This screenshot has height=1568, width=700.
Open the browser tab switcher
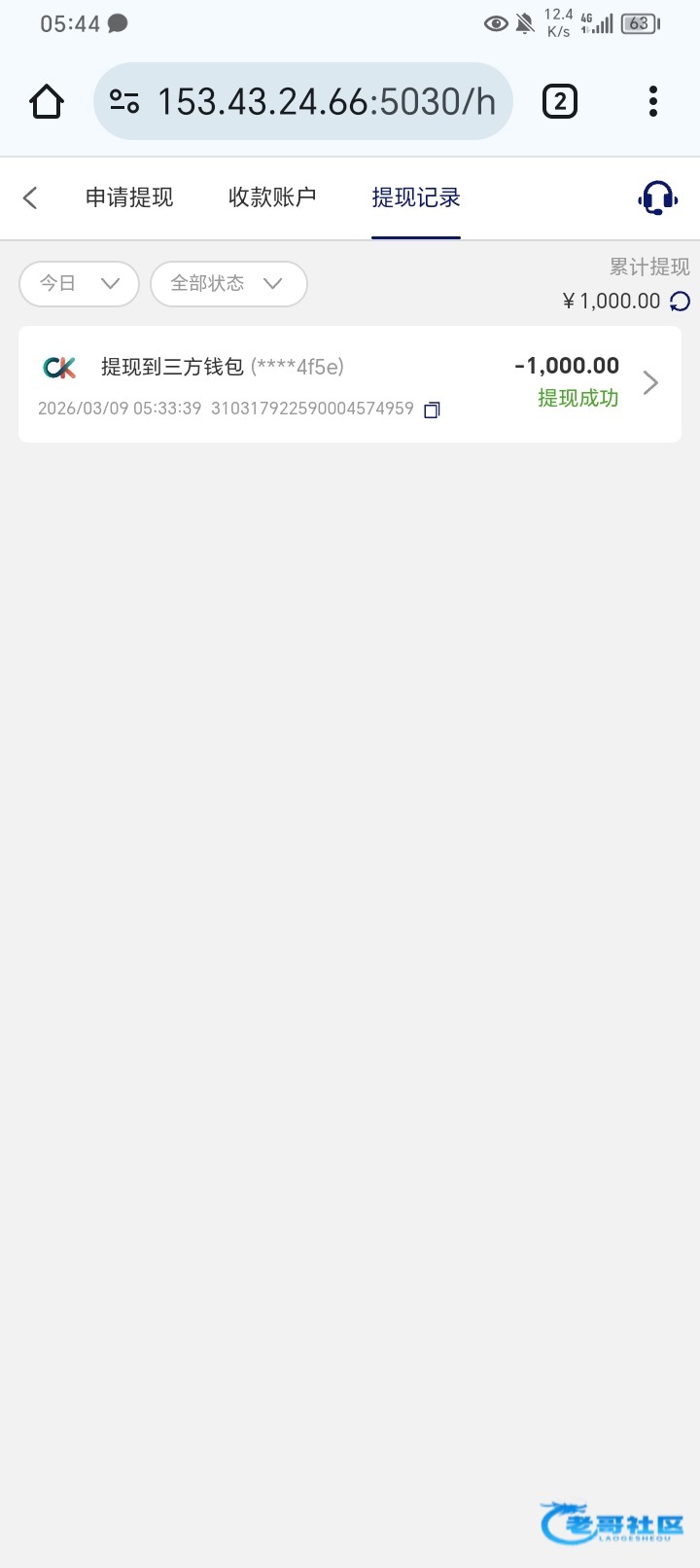[x=559, y=101]
